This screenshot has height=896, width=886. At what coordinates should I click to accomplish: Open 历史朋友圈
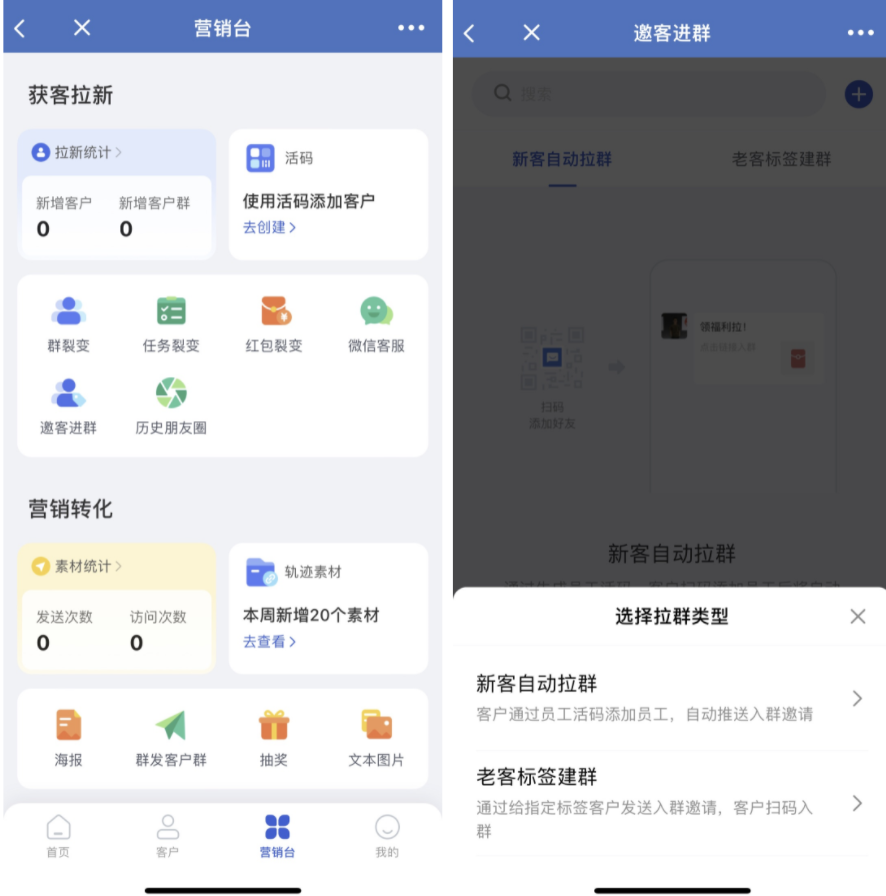click(171, 406)
